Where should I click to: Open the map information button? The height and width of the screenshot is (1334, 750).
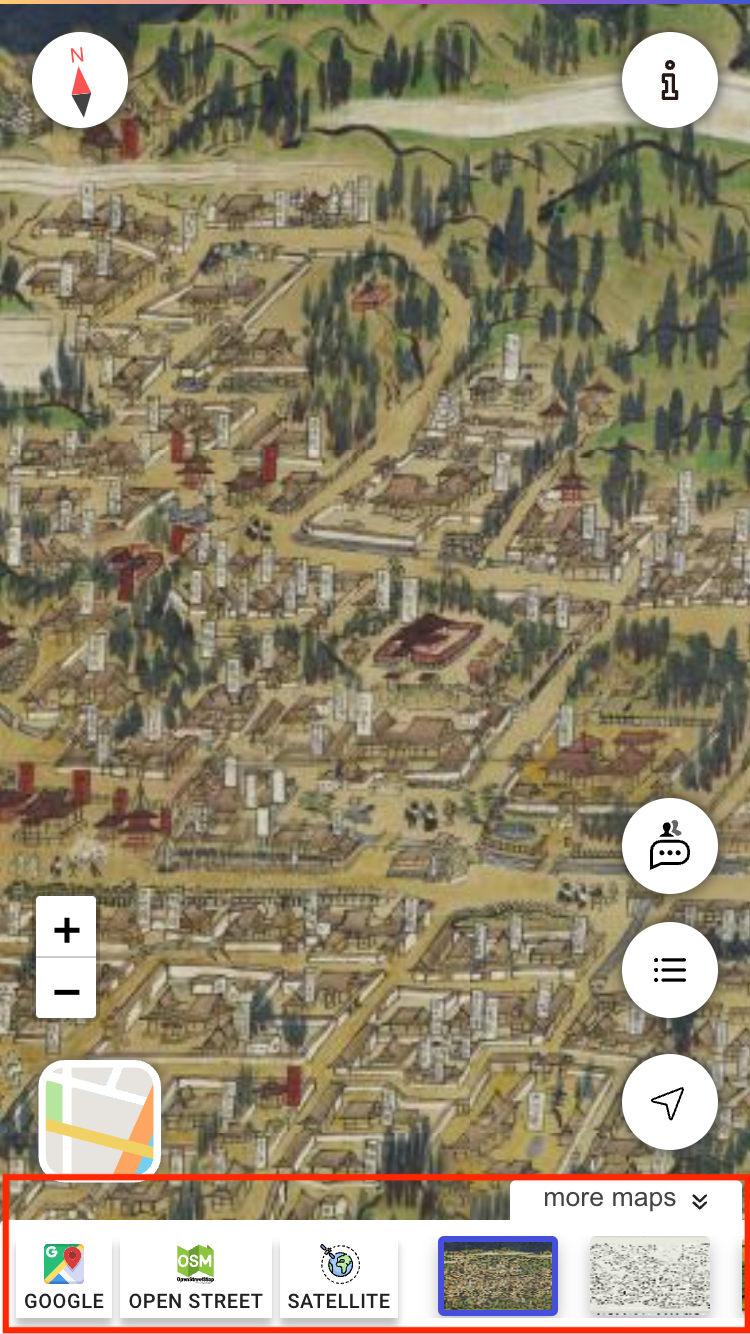(669, 82)
